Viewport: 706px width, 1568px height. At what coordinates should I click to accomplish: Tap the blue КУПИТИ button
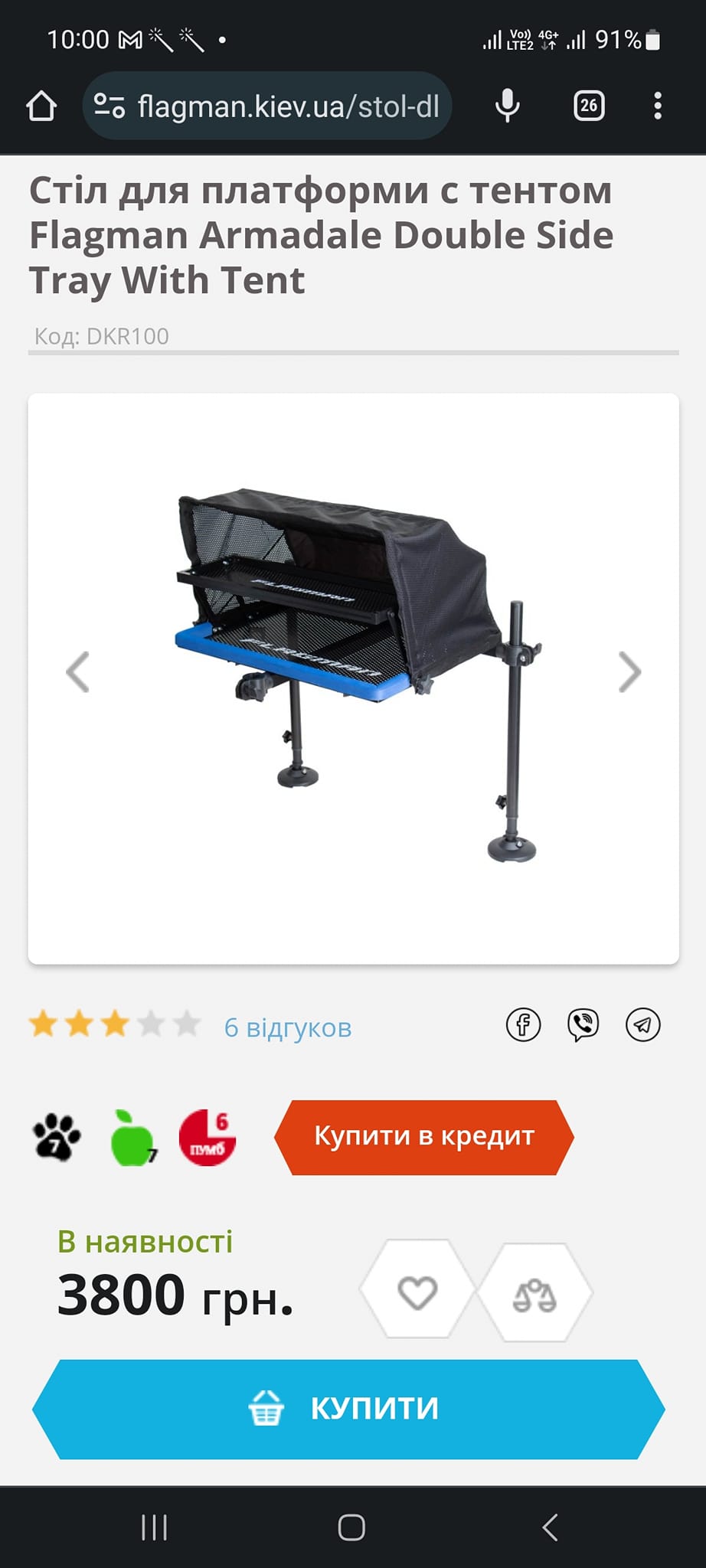coord(348,1409)
